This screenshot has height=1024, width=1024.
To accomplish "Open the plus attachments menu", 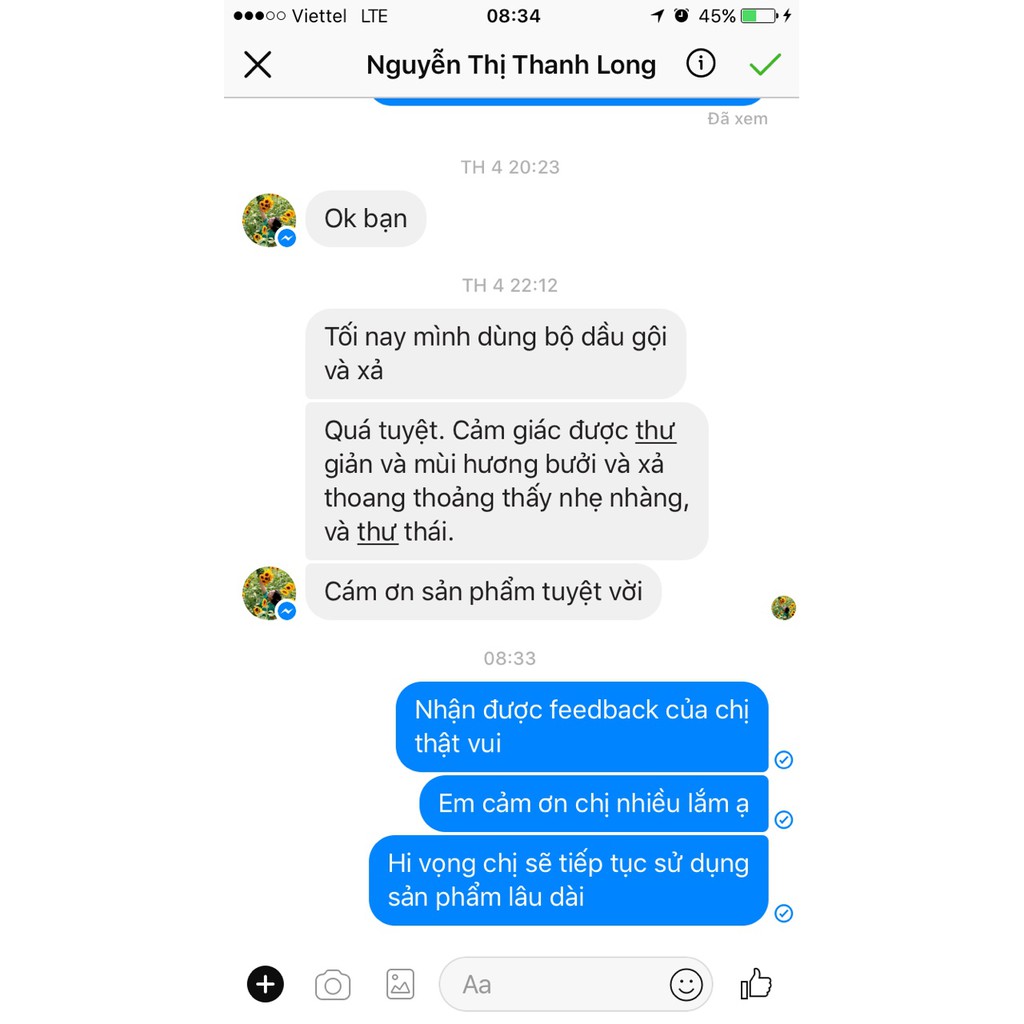I will pos(265,984).
